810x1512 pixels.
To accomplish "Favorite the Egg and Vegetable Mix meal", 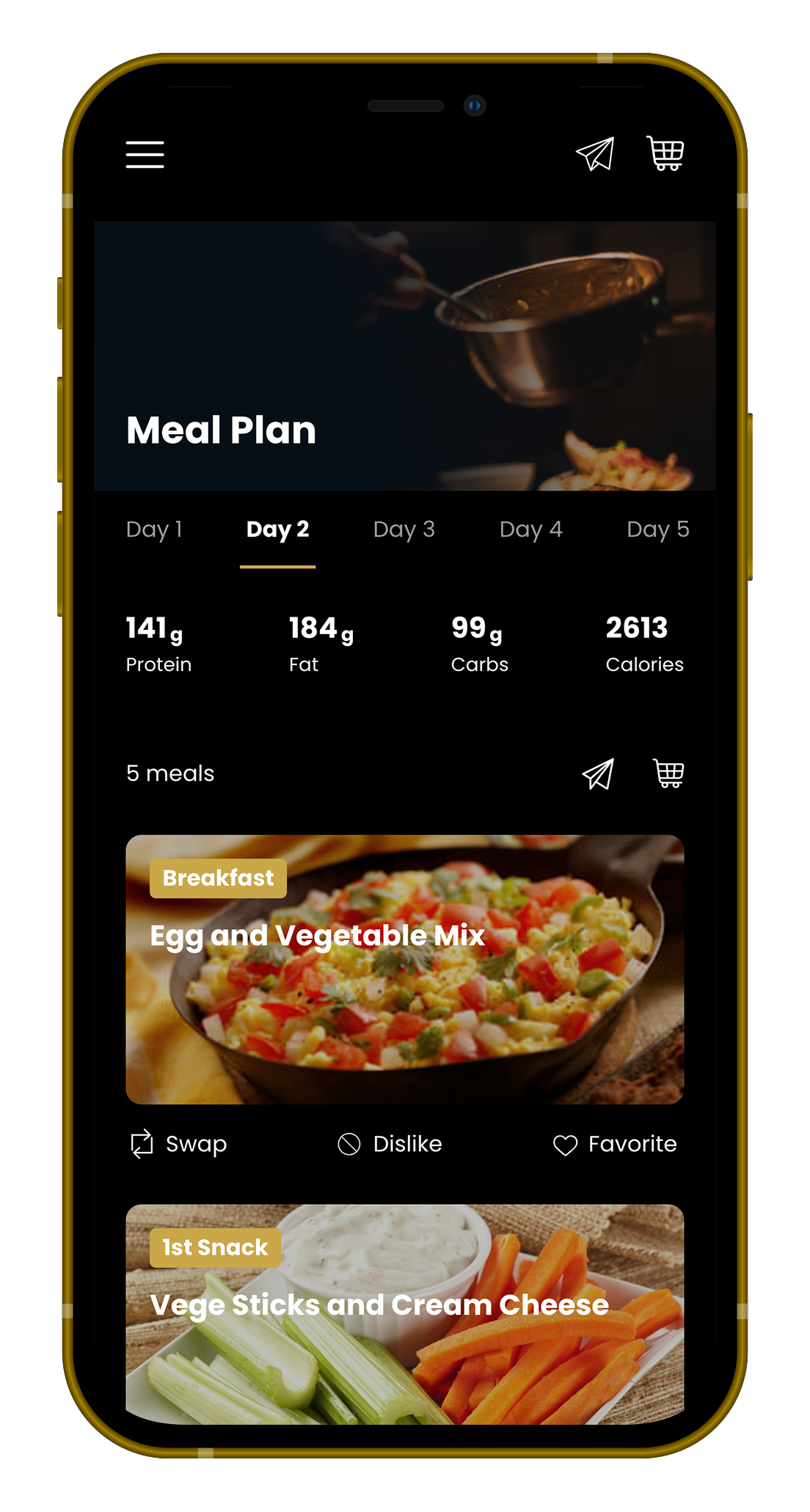I will click(615, 1144).
